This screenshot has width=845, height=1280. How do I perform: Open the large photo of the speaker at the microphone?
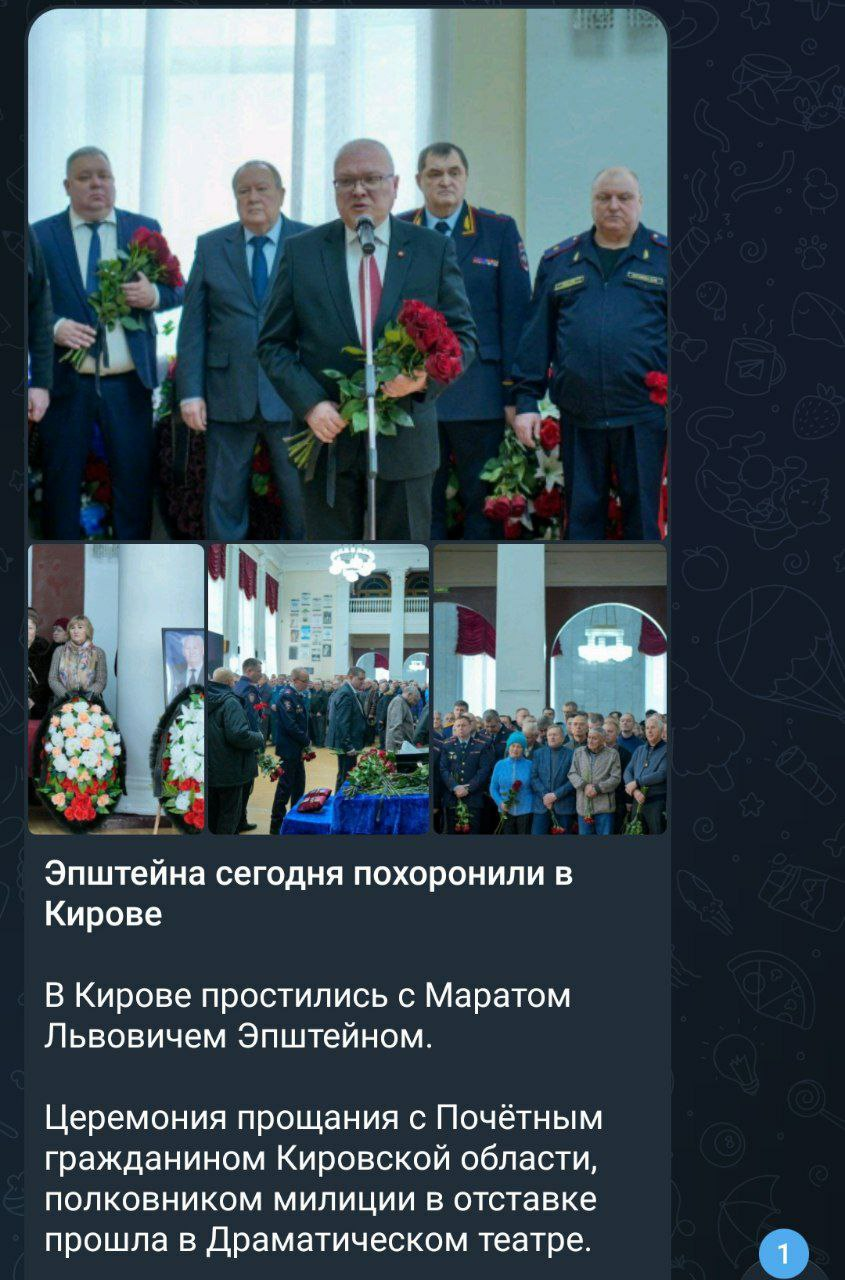click(x=347, y=275)
